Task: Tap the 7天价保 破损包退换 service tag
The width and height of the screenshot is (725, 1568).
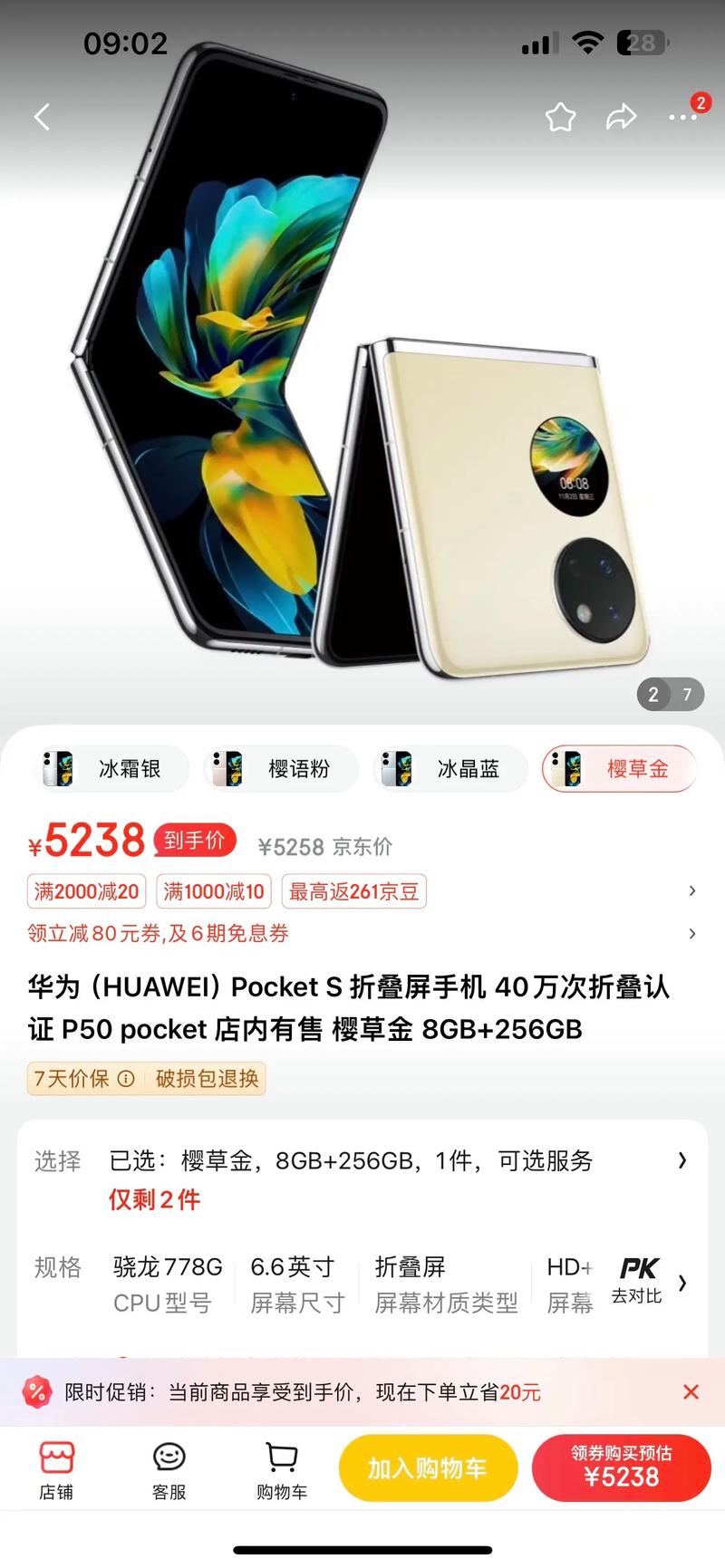Action: [146, 1078]
